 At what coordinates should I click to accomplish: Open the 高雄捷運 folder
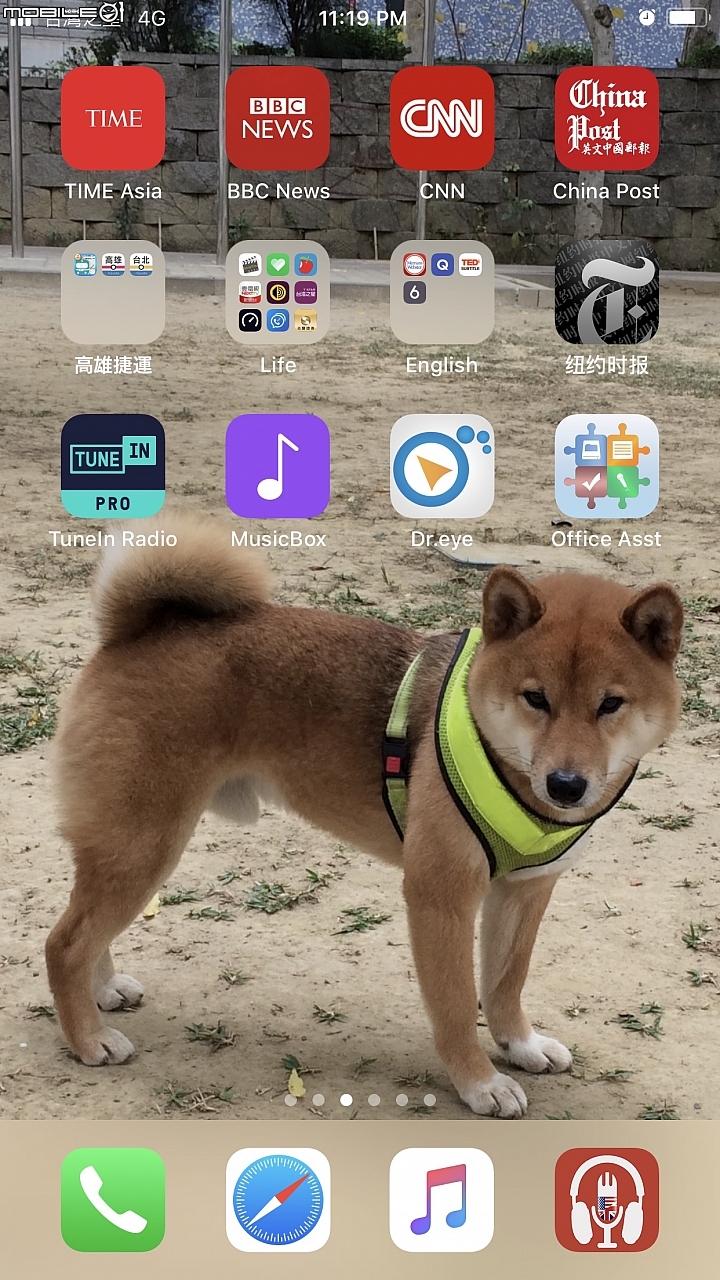[x=113, y=292]
